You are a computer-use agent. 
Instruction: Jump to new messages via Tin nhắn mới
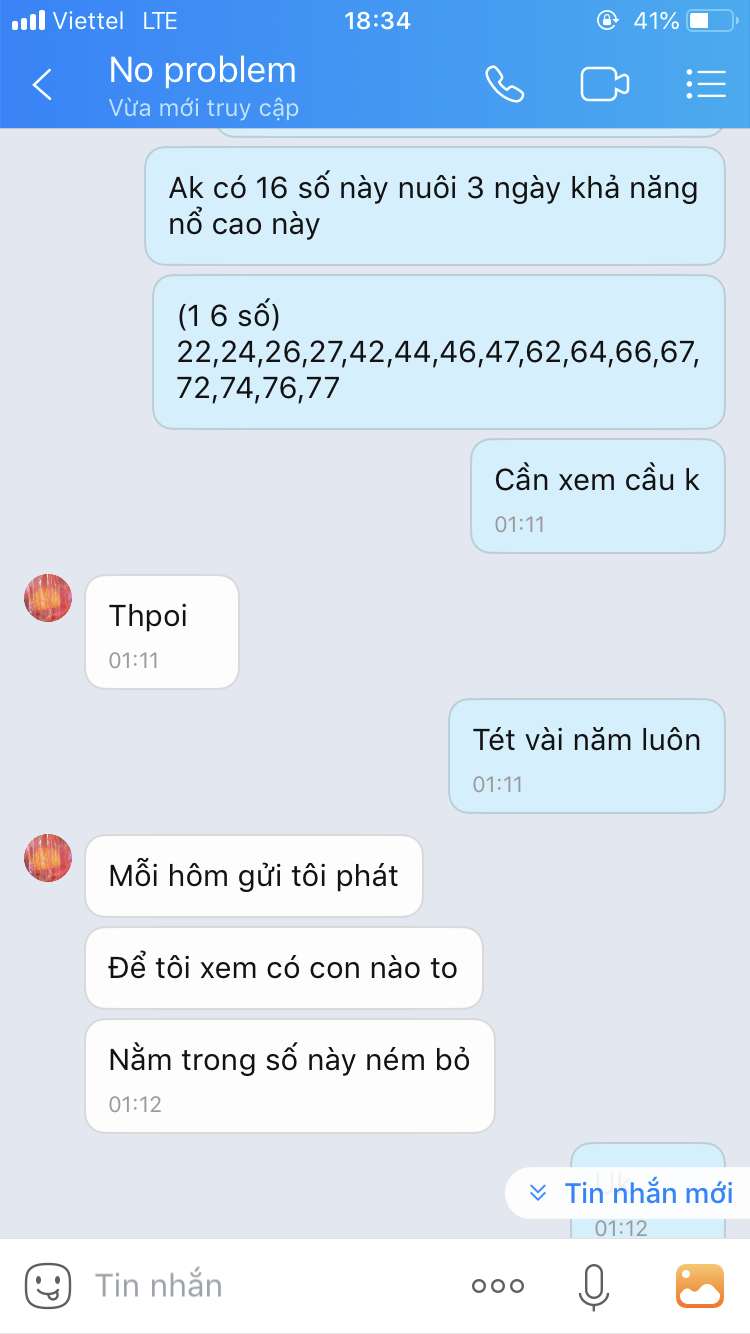(x=632, y=1193)
